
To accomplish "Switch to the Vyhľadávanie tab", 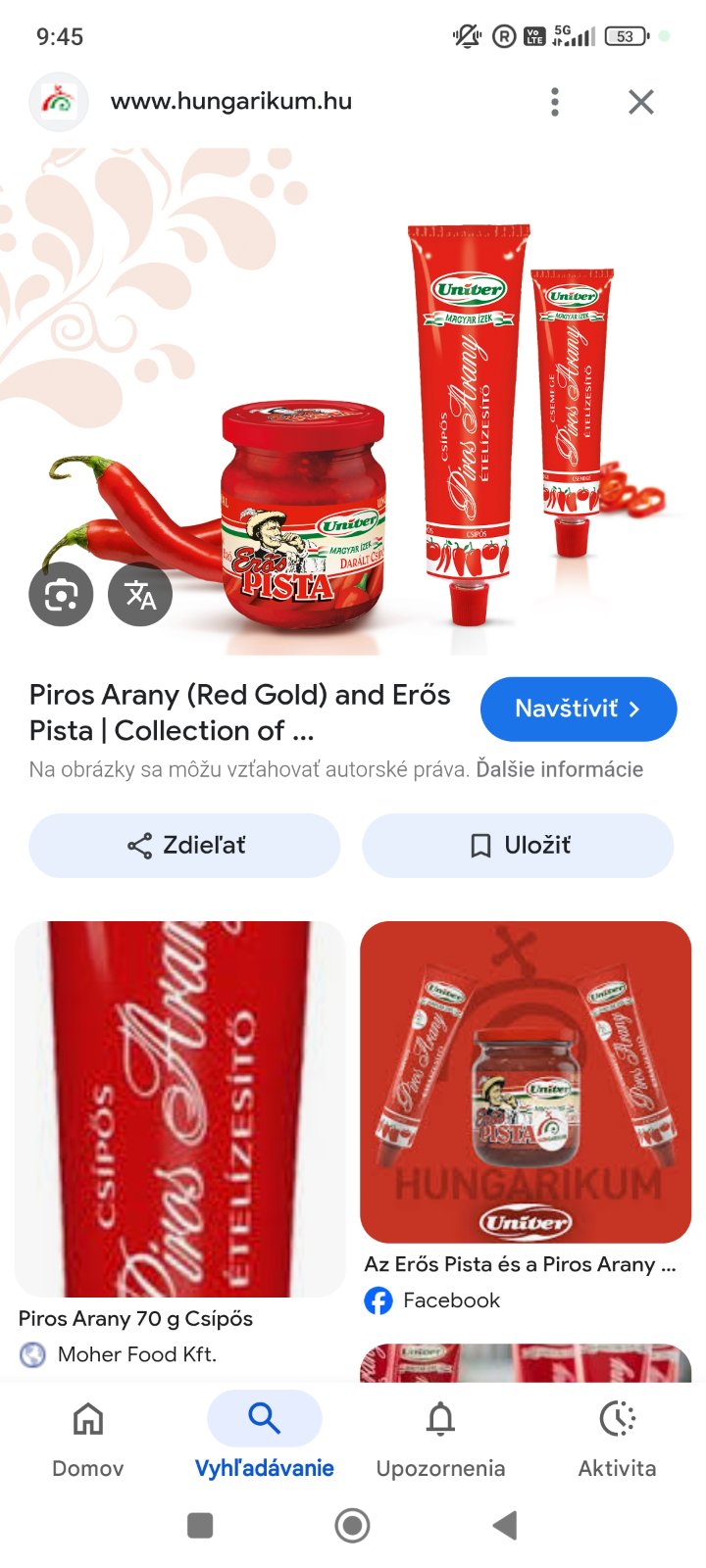I will [x=265, y=1437].
